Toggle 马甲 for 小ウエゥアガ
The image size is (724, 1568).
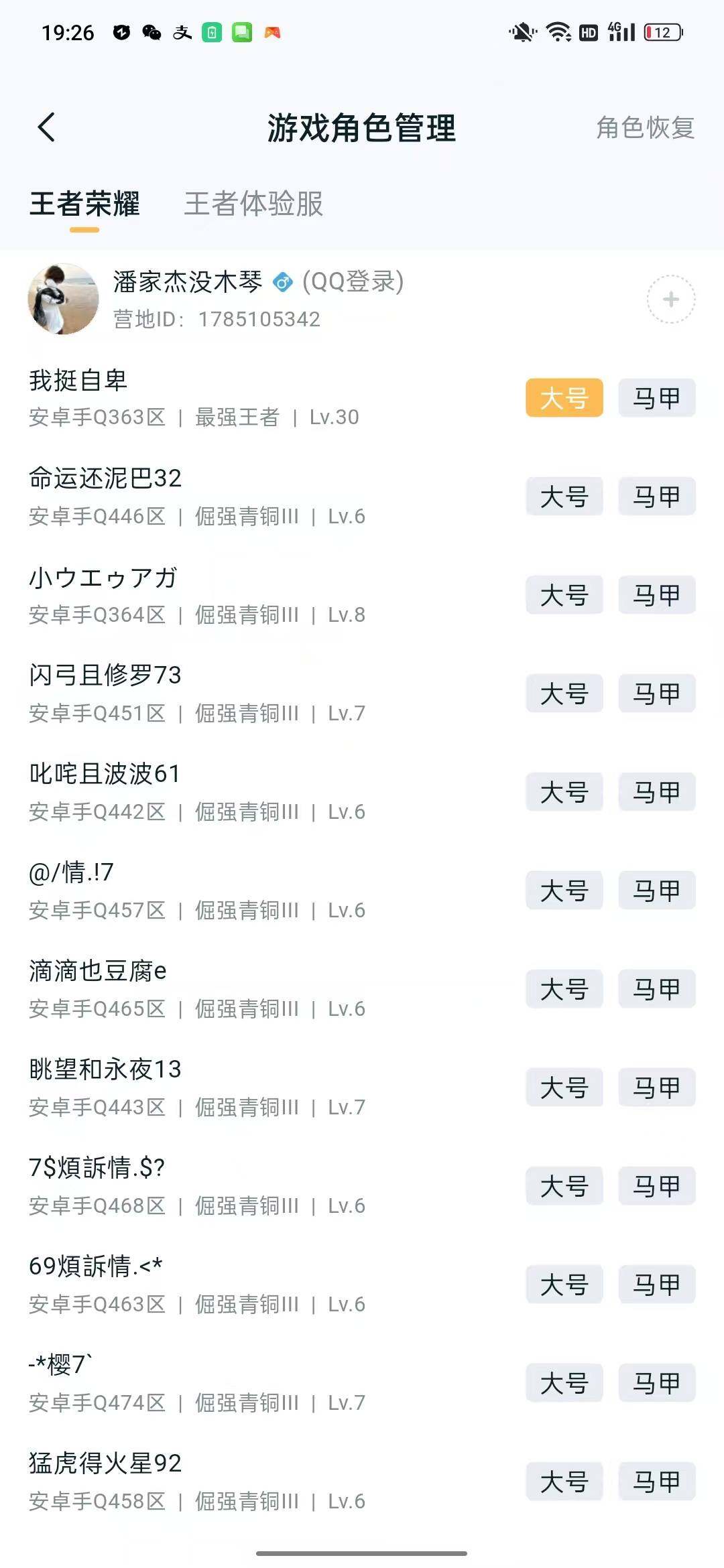point(656,595)
